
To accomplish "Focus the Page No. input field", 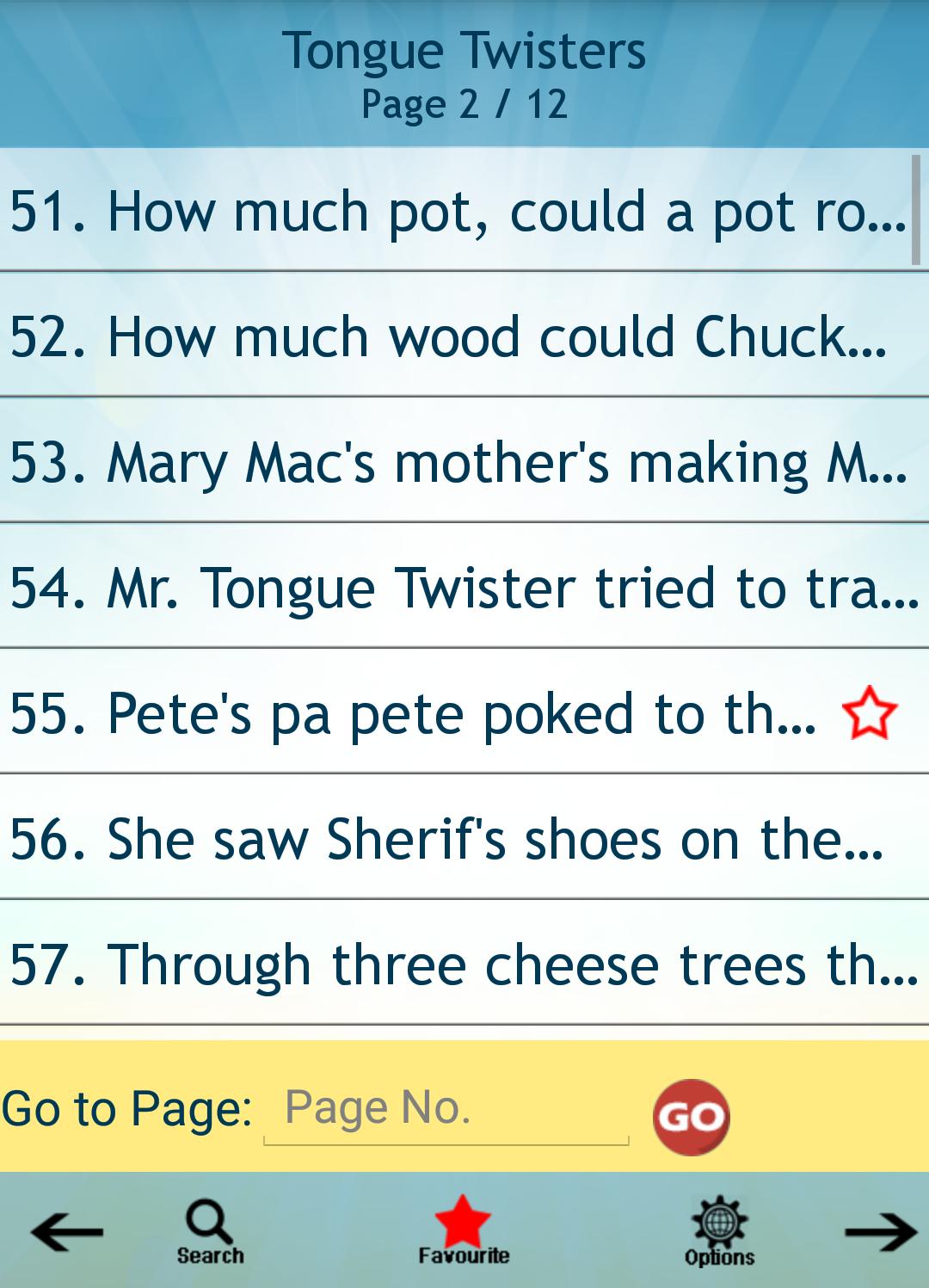I will tap(446, 1108).
